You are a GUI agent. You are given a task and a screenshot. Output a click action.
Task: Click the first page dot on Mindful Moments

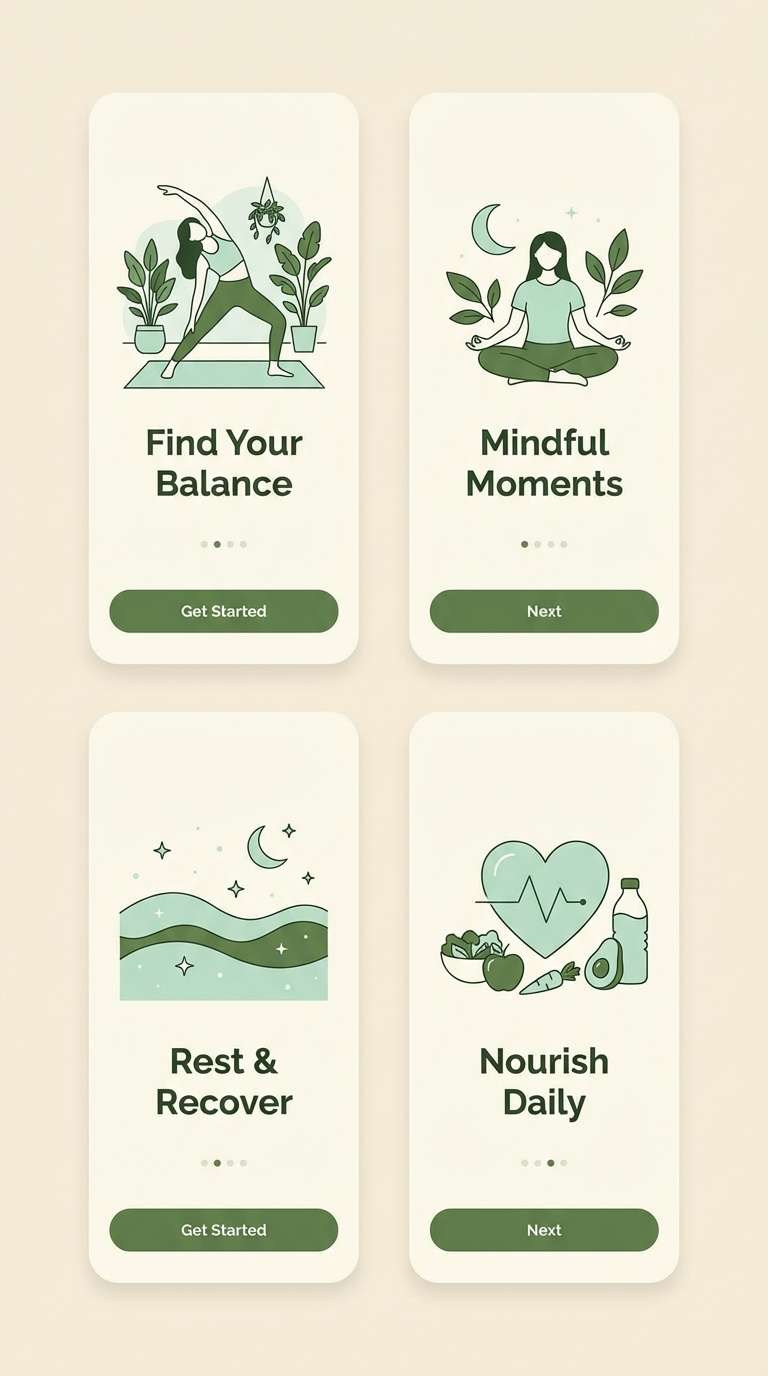click(525, 544)
